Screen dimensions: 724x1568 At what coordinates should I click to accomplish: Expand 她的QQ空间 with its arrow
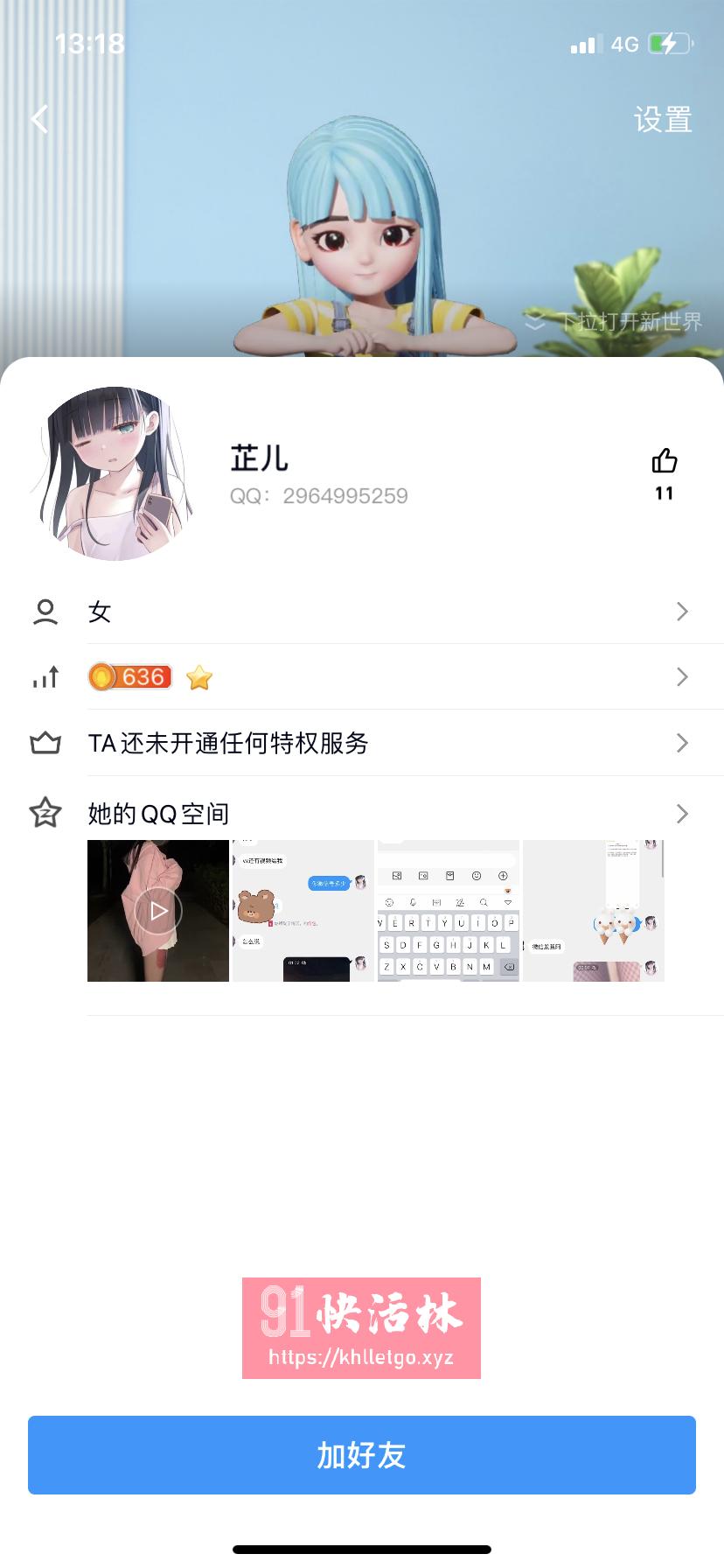coord(682,813)
